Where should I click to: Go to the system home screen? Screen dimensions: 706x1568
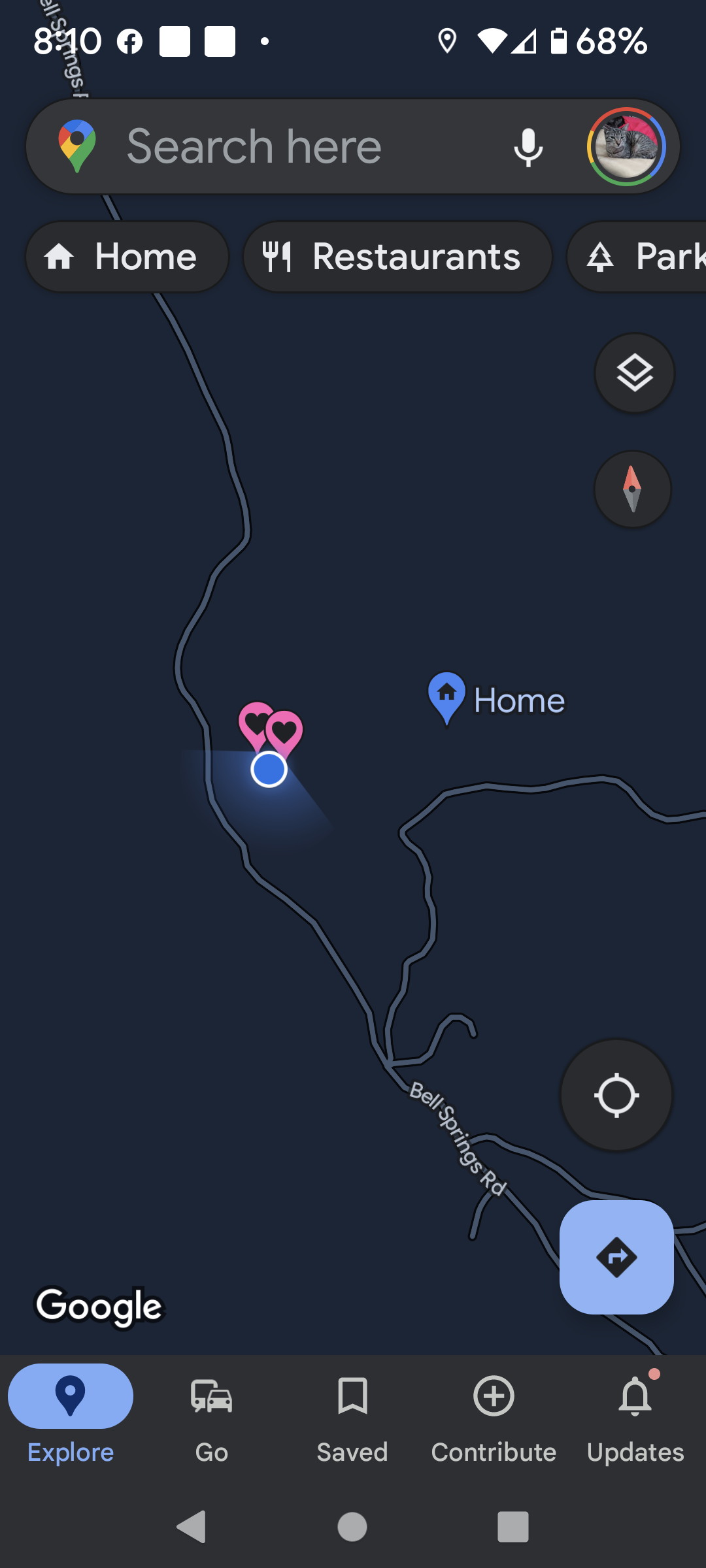(352, 1527)
